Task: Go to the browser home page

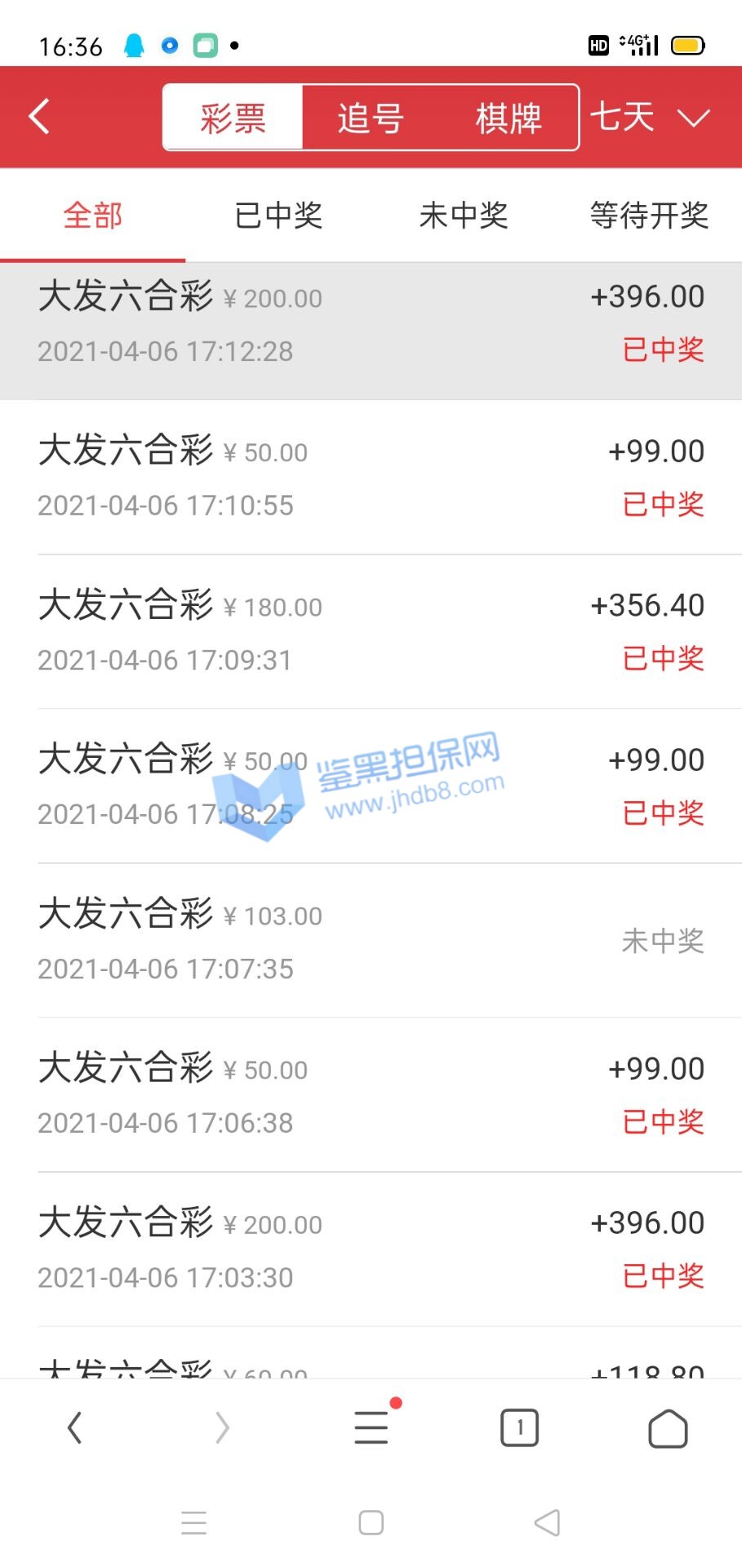Action: [x=668, y=1428]
